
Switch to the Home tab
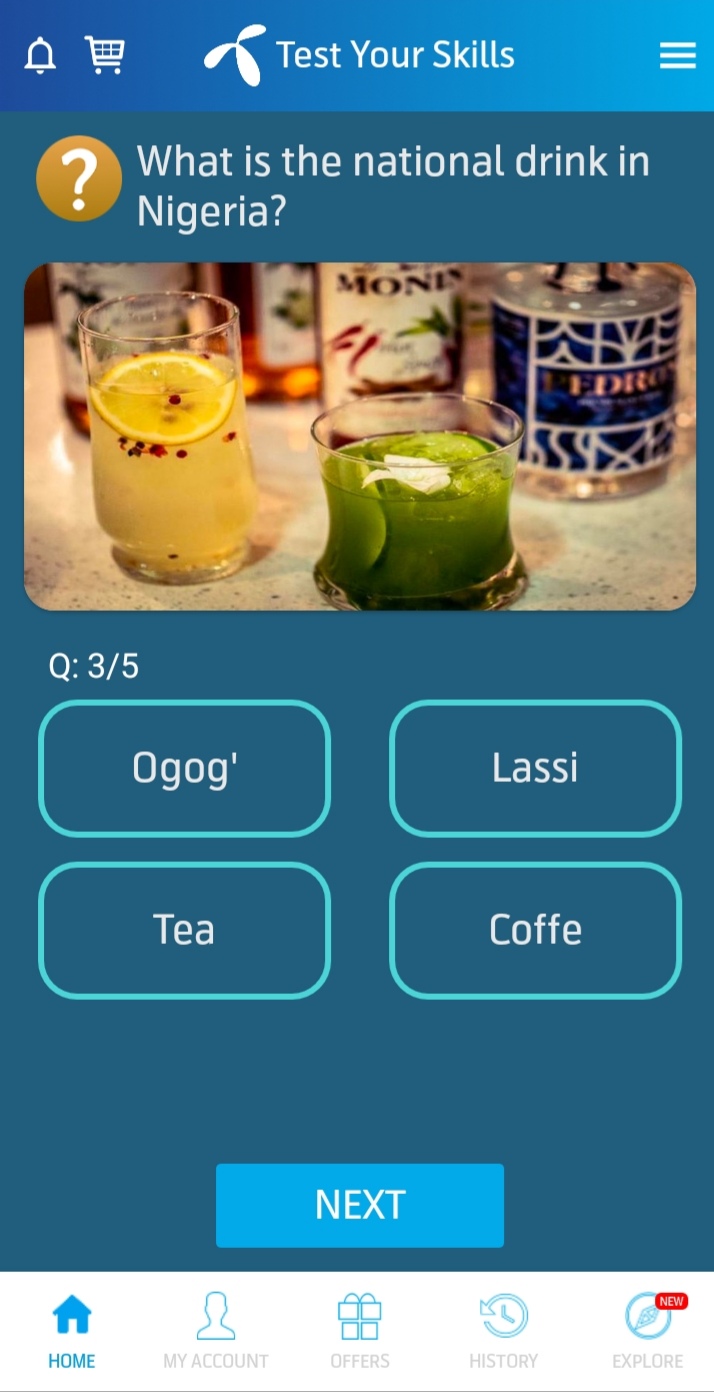72,1332
